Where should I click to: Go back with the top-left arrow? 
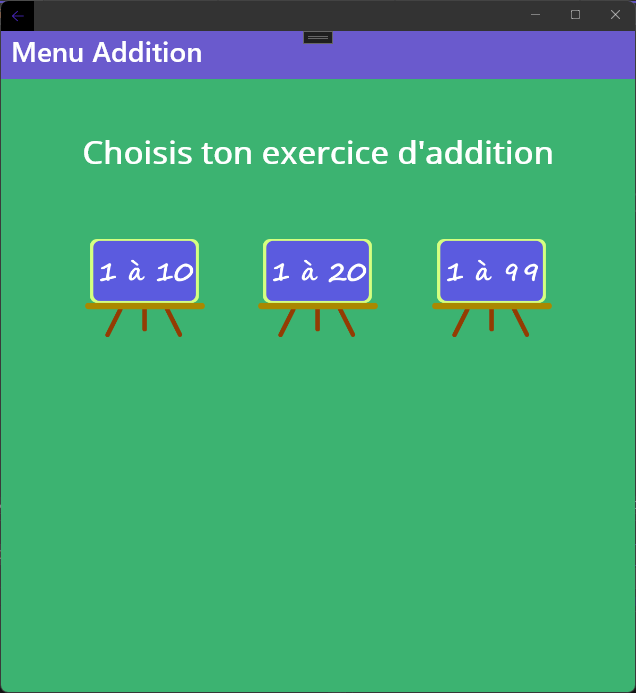(x=17, y=15)
